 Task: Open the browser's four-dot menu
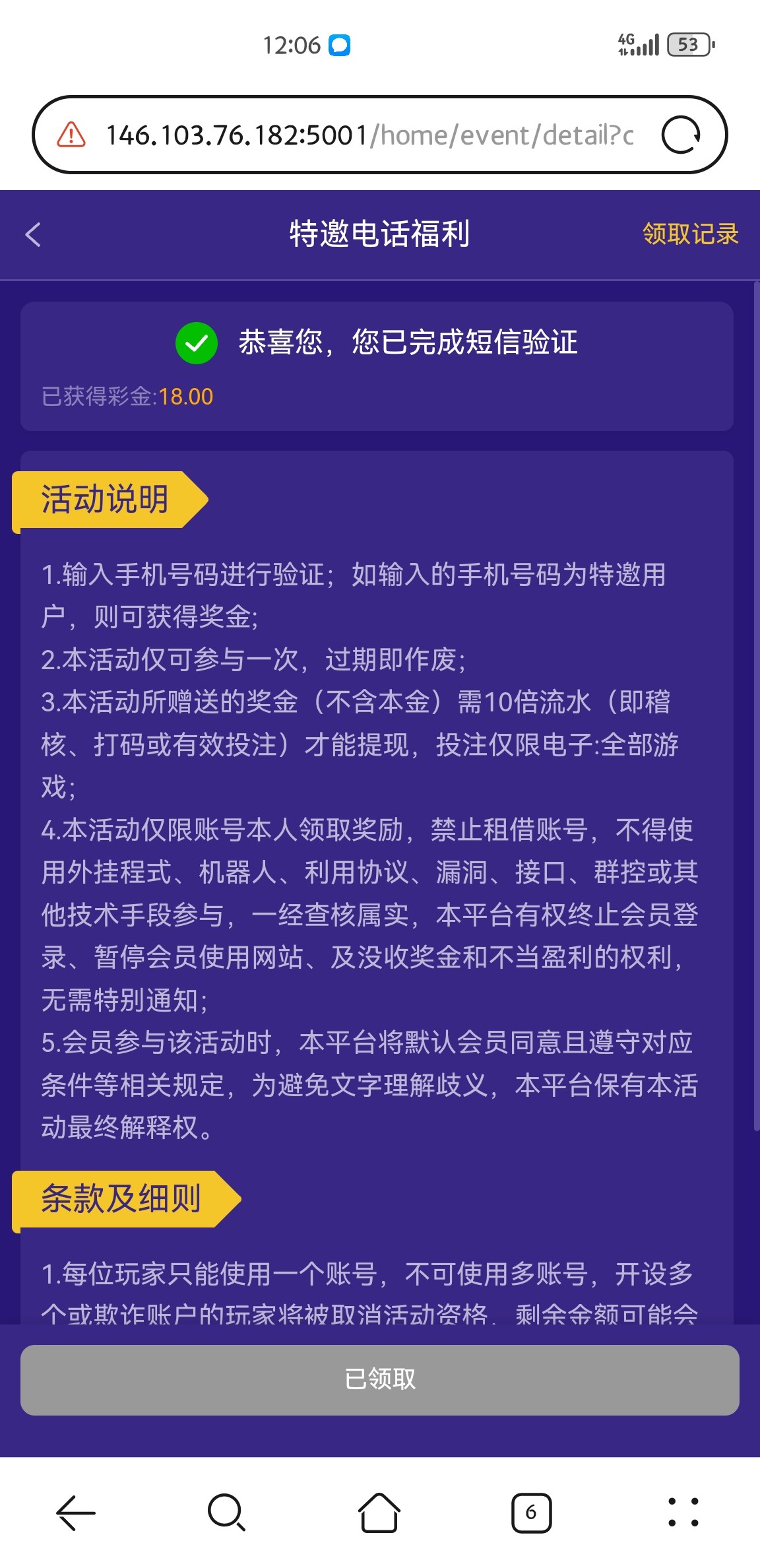pos(683,1512)
